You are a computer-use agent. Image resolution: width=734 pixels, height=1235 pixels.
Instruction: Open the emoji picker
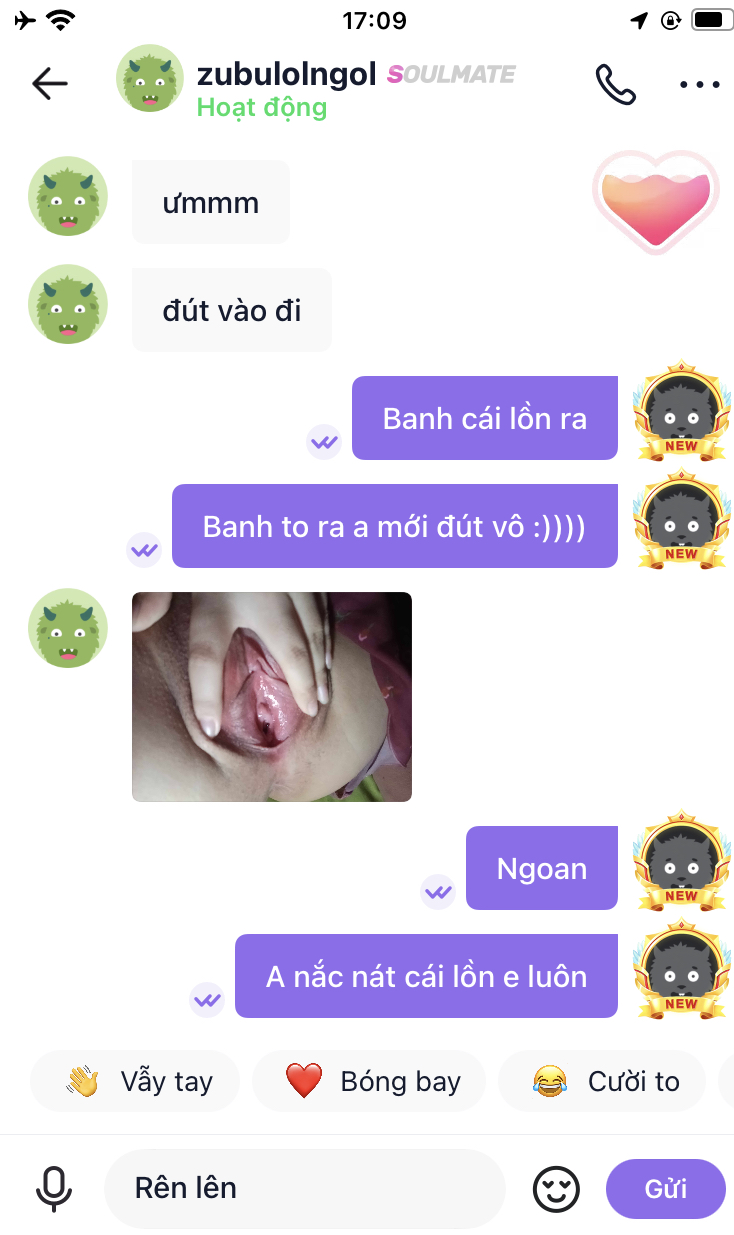[x=556, y=1188]
